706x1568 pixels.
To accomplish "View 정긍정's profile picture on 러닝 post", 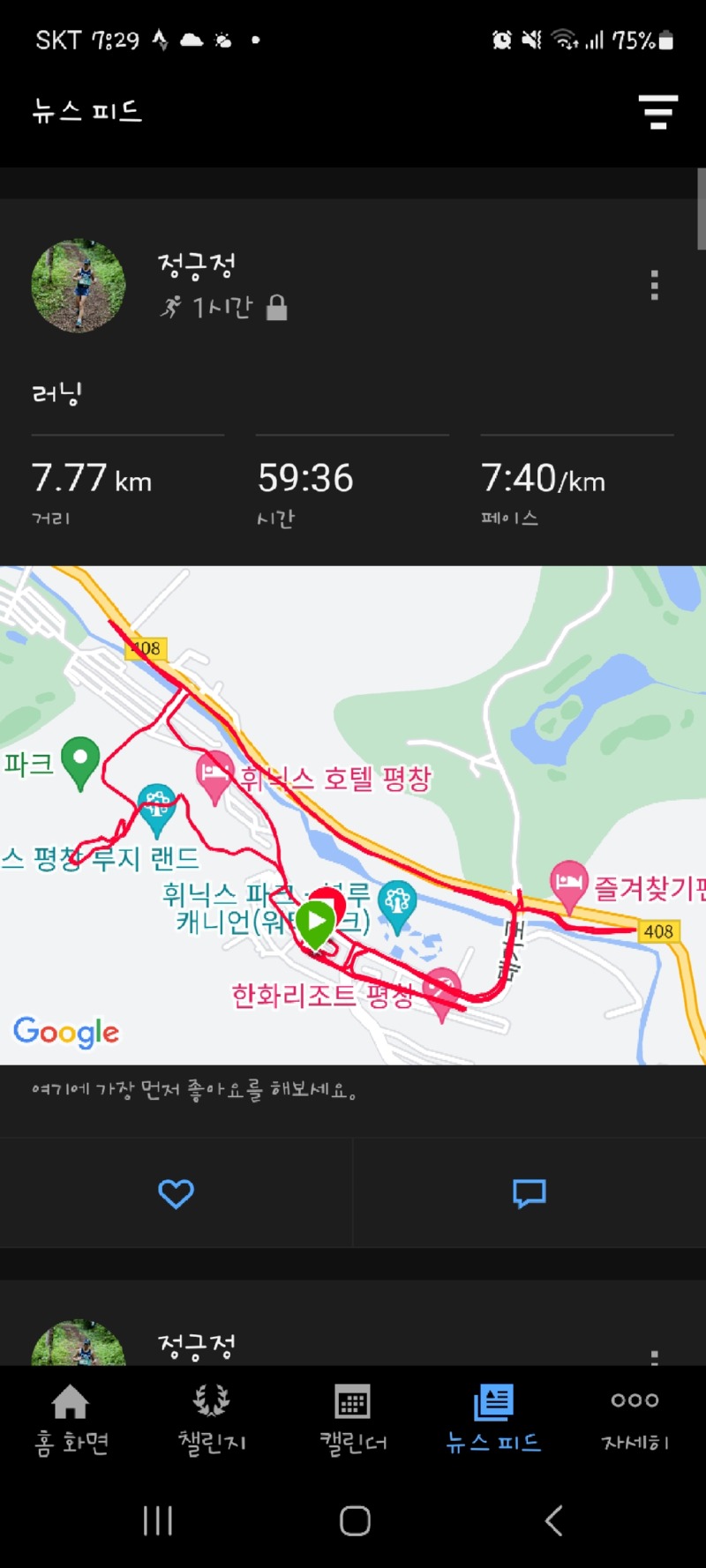I will (79, 285).
